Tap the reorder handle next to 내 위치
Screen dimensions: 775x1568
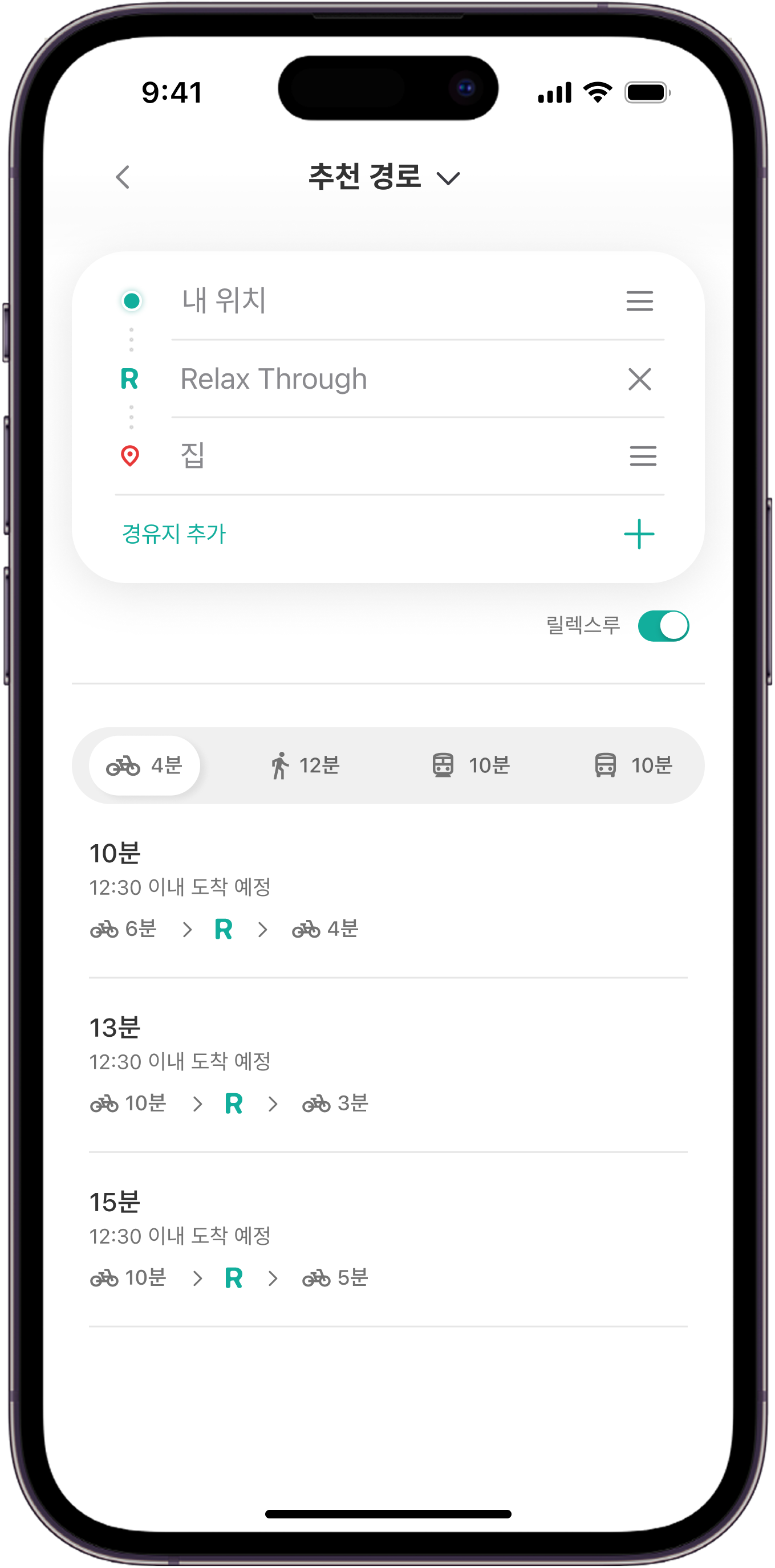(639, 301)
